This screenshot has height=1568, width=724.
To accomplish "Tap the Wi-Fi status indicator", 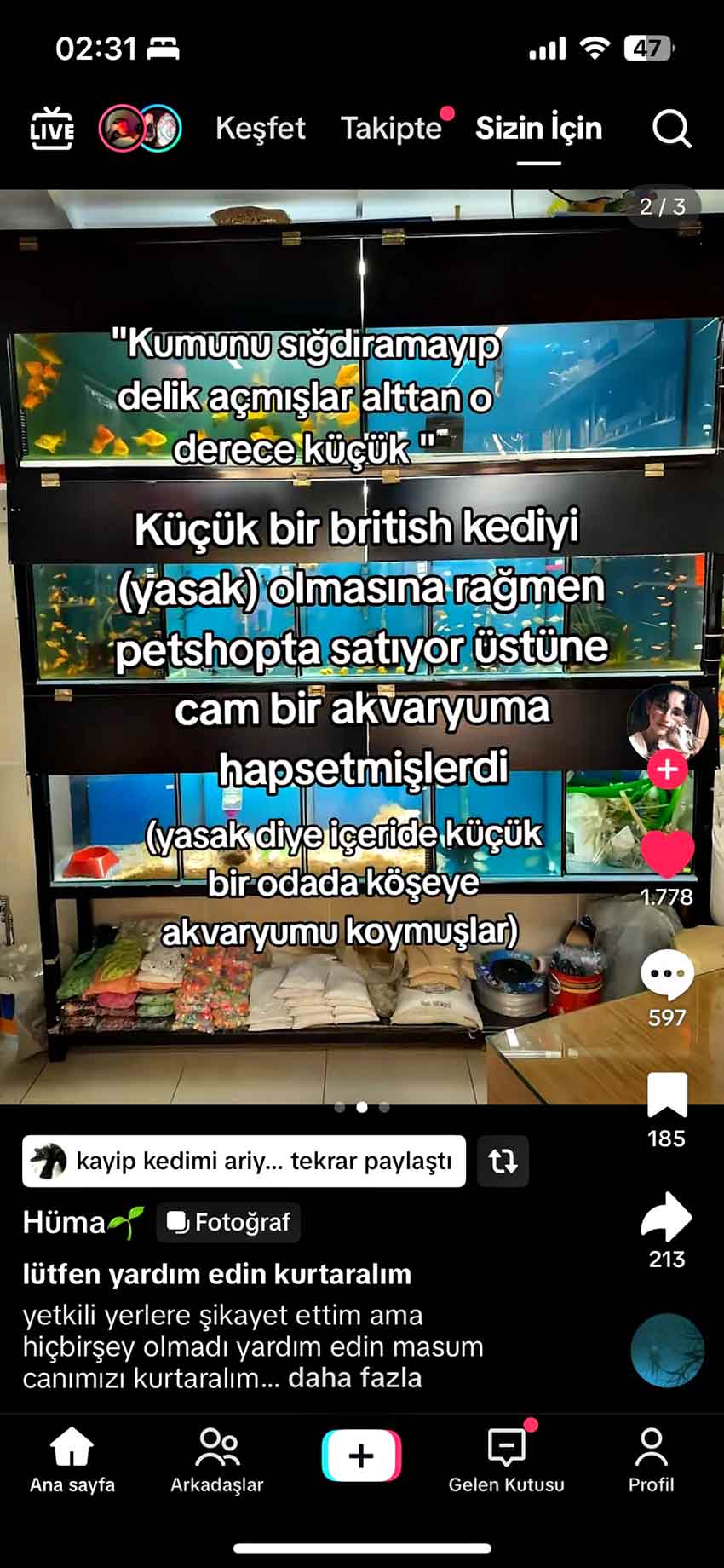I will click(x=598, y=49).
